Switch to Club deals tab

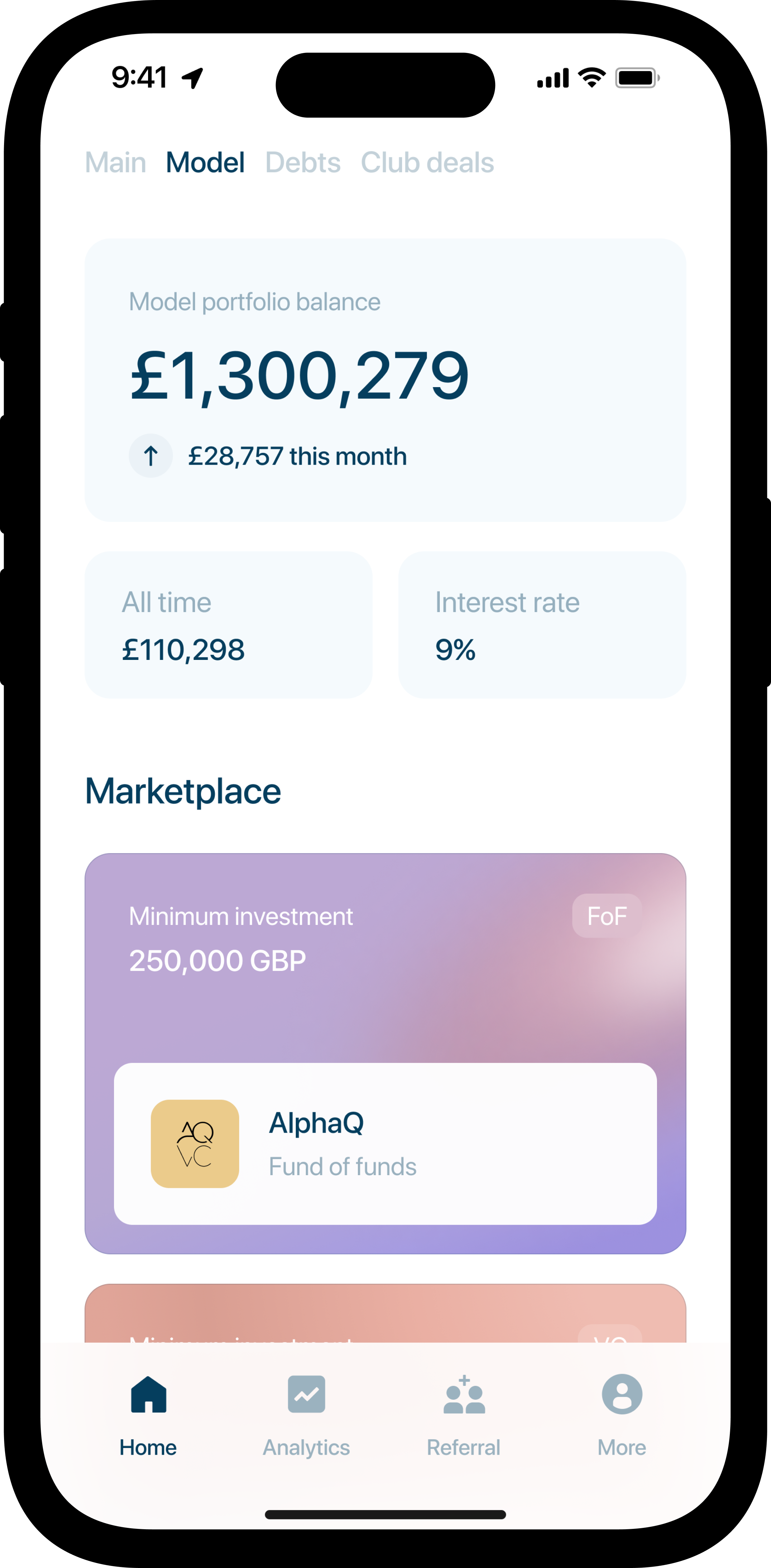[427, 163]
